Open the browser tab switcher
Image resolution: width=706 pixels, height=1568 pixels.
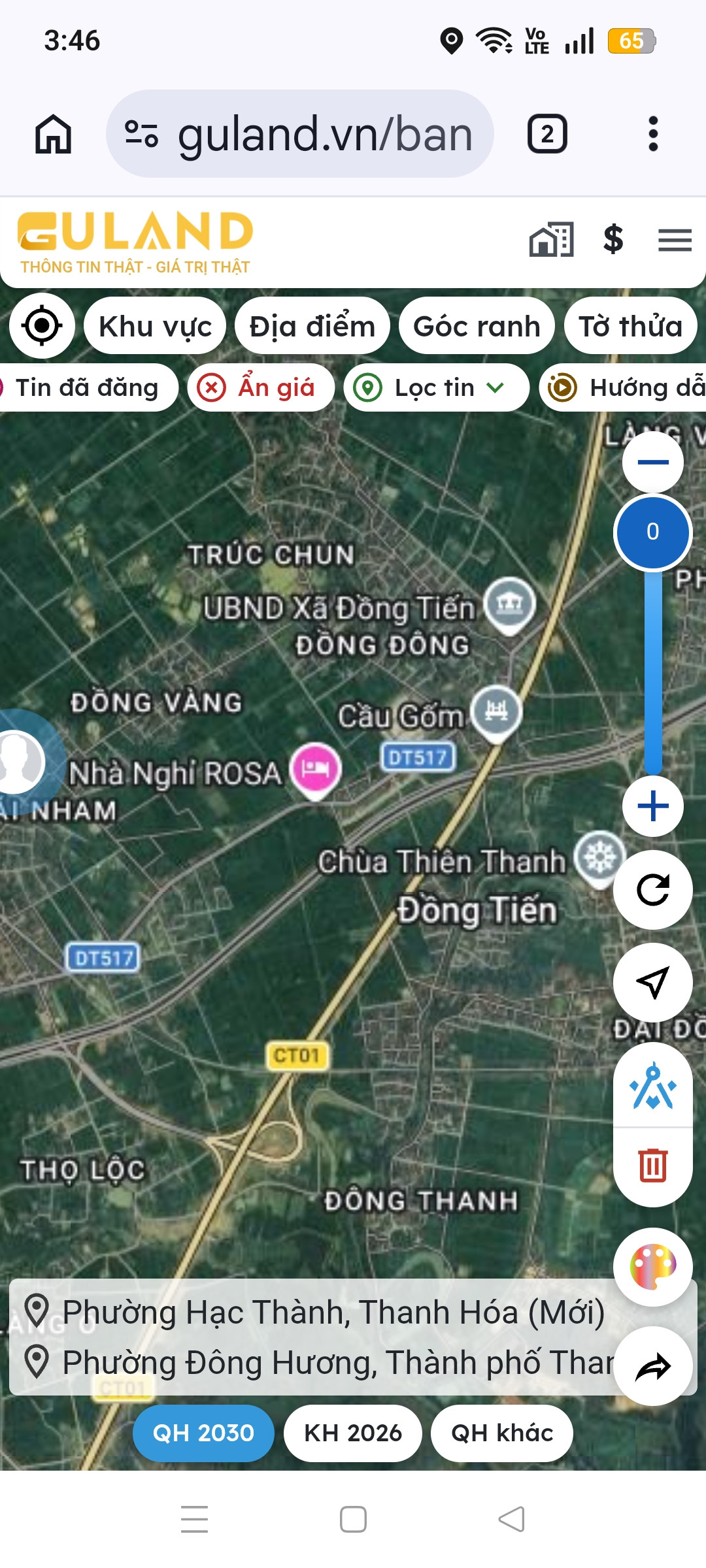click(x=547, y=134)
